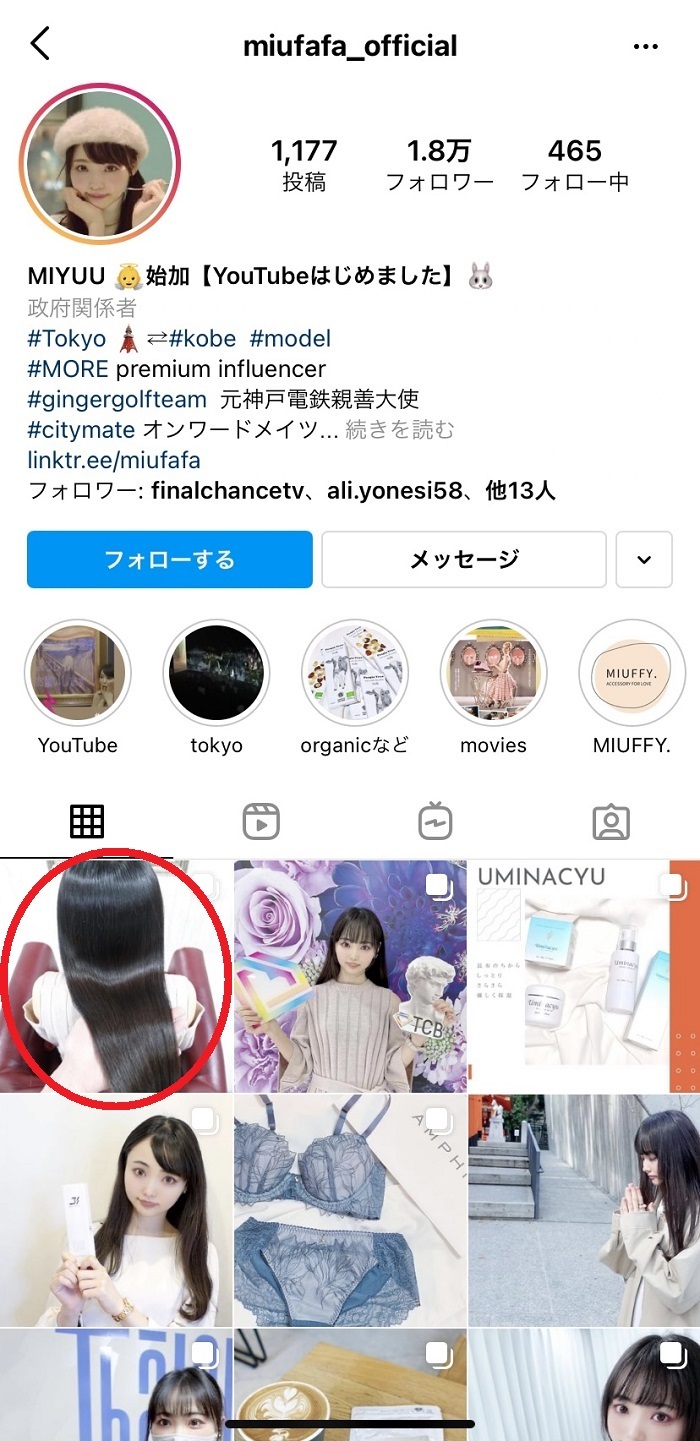Switch to the IGTV tab
This screenshot has width=700, height=1441.
(436, 822)
